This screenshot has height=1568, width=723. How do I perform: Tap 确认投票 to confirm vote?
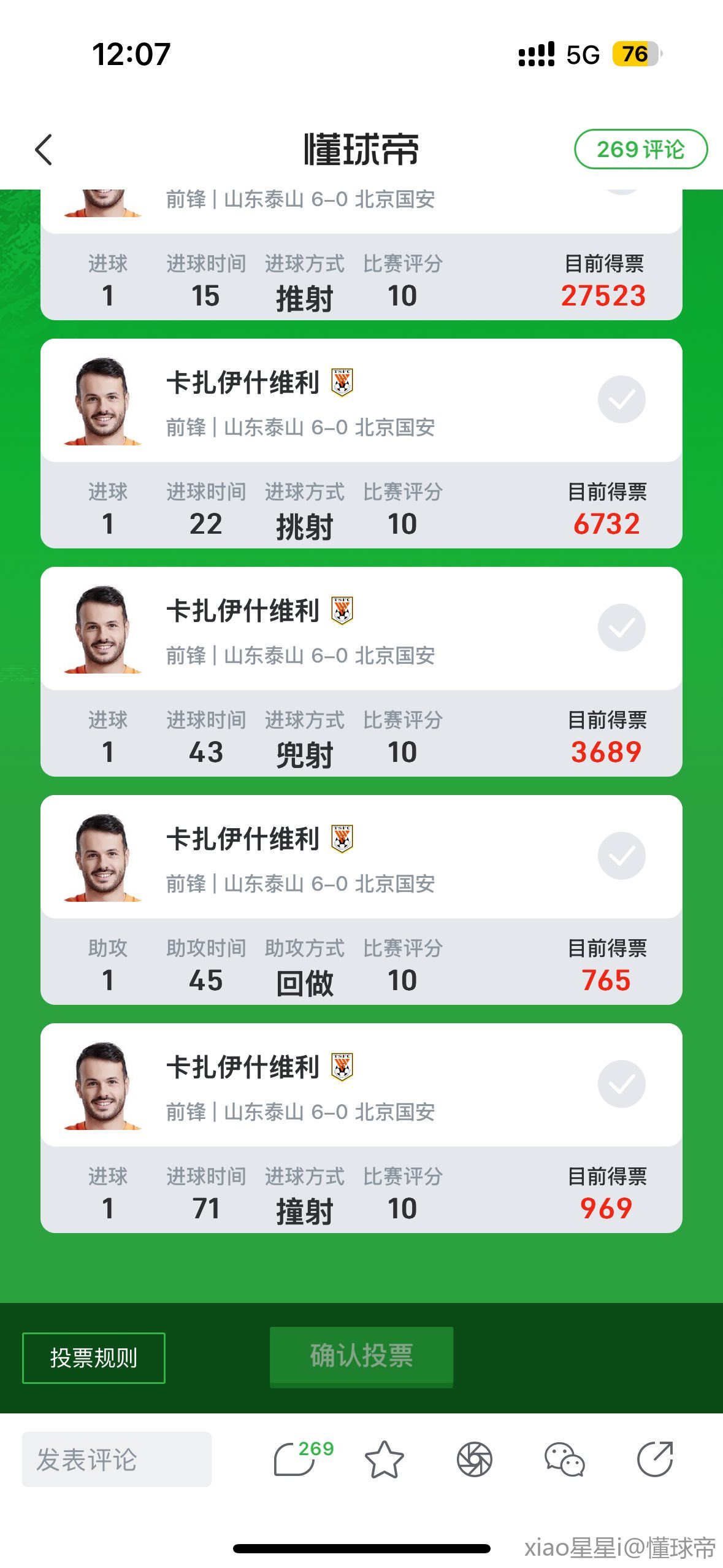pyautogui.click(x=361, y=1356)
